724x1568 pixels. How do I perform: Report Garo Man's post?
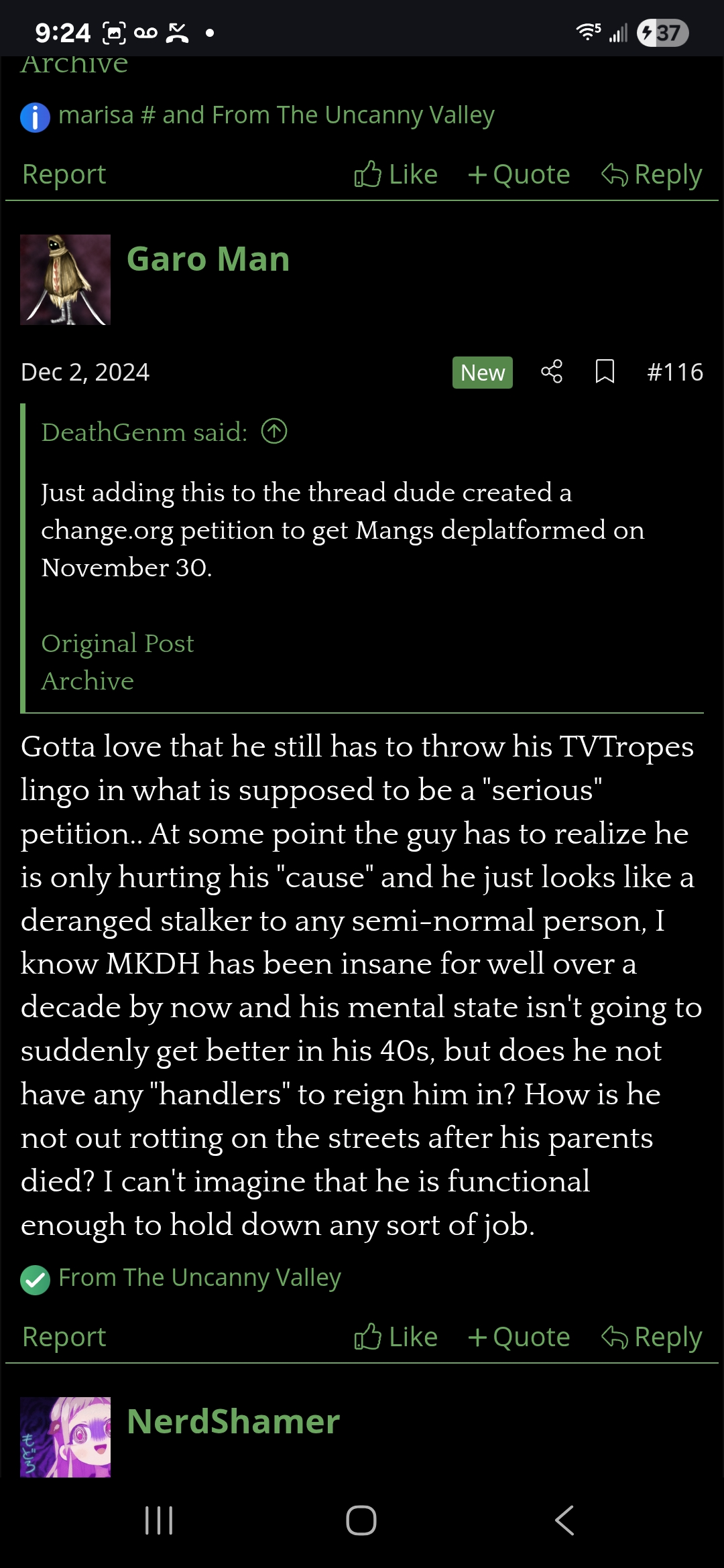[x=64, y=1337]
